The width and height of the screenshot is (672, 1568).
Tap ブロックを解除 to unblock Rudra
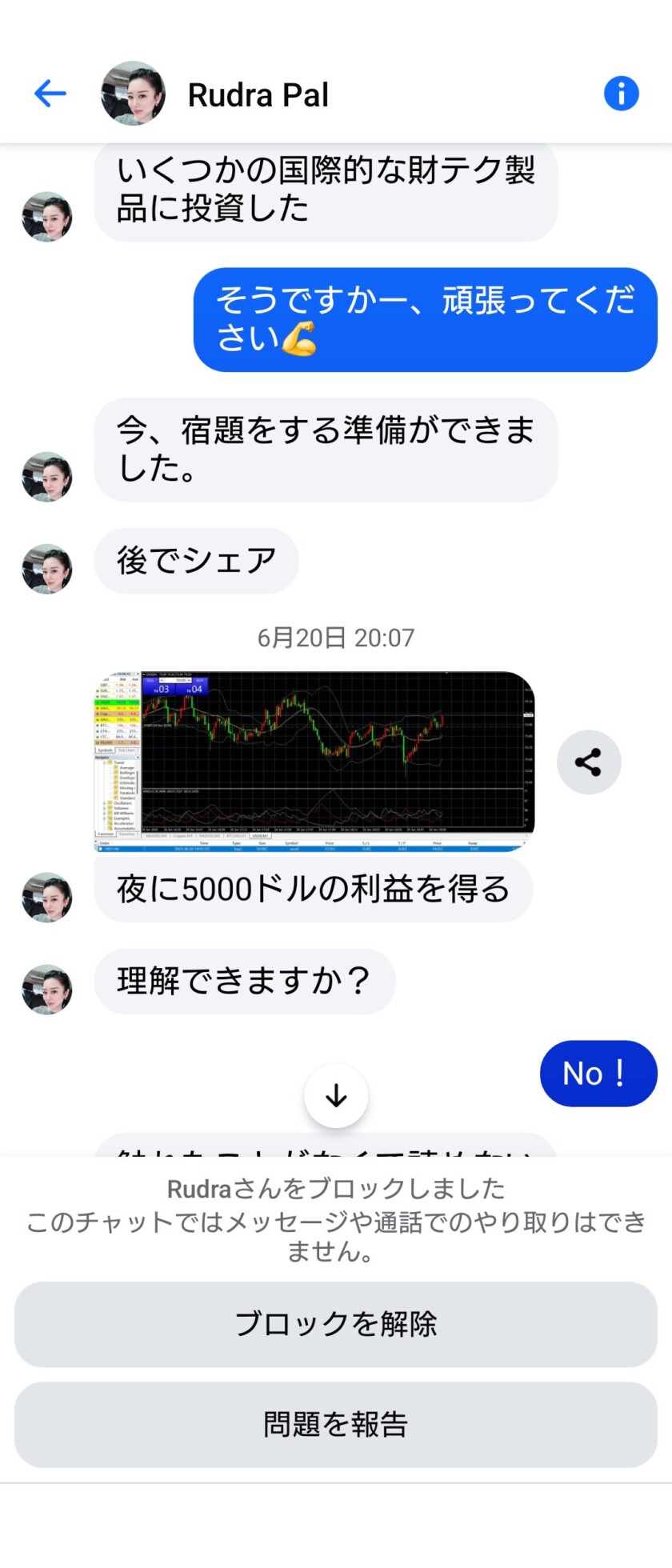point(335,1324)
